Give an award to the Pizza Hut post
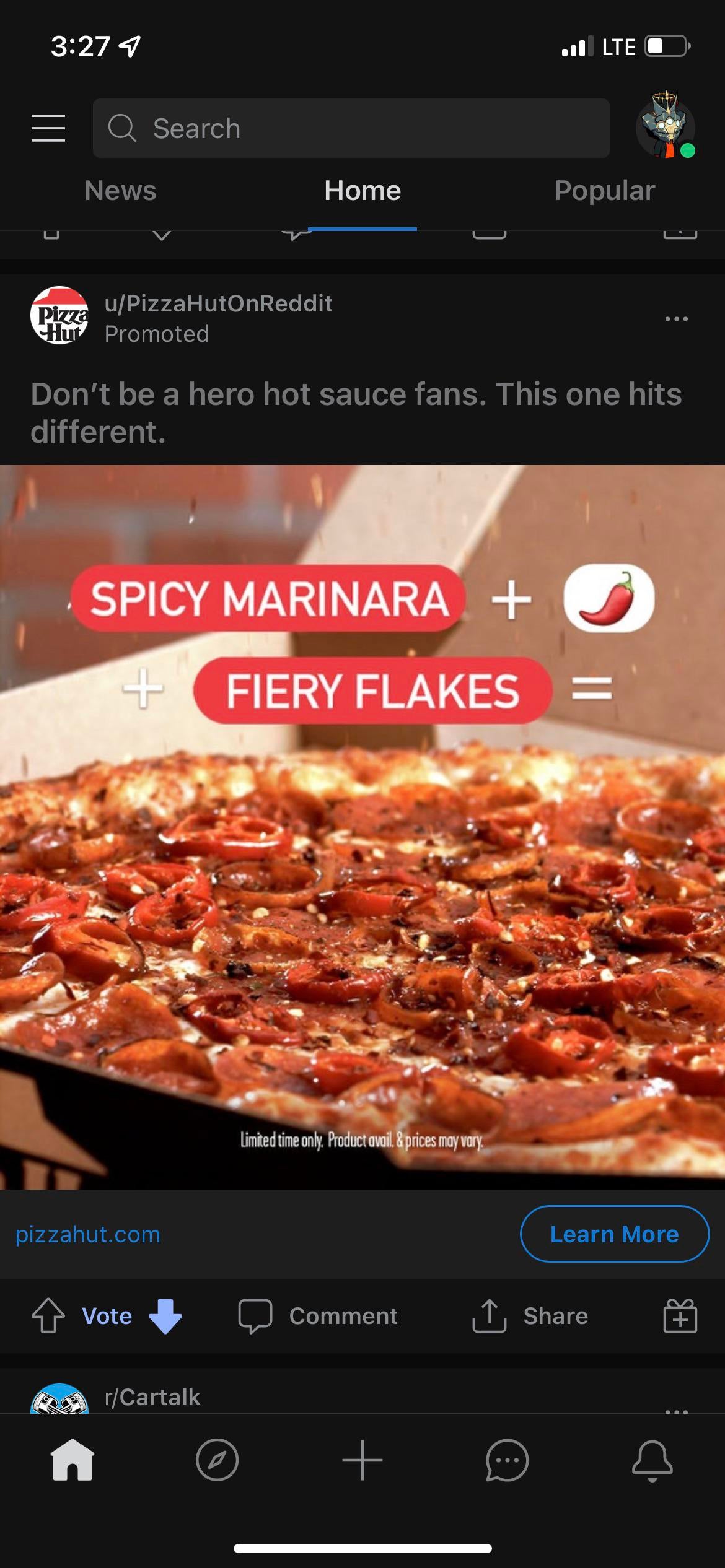725x1568 pixels. click(680, 1316)
